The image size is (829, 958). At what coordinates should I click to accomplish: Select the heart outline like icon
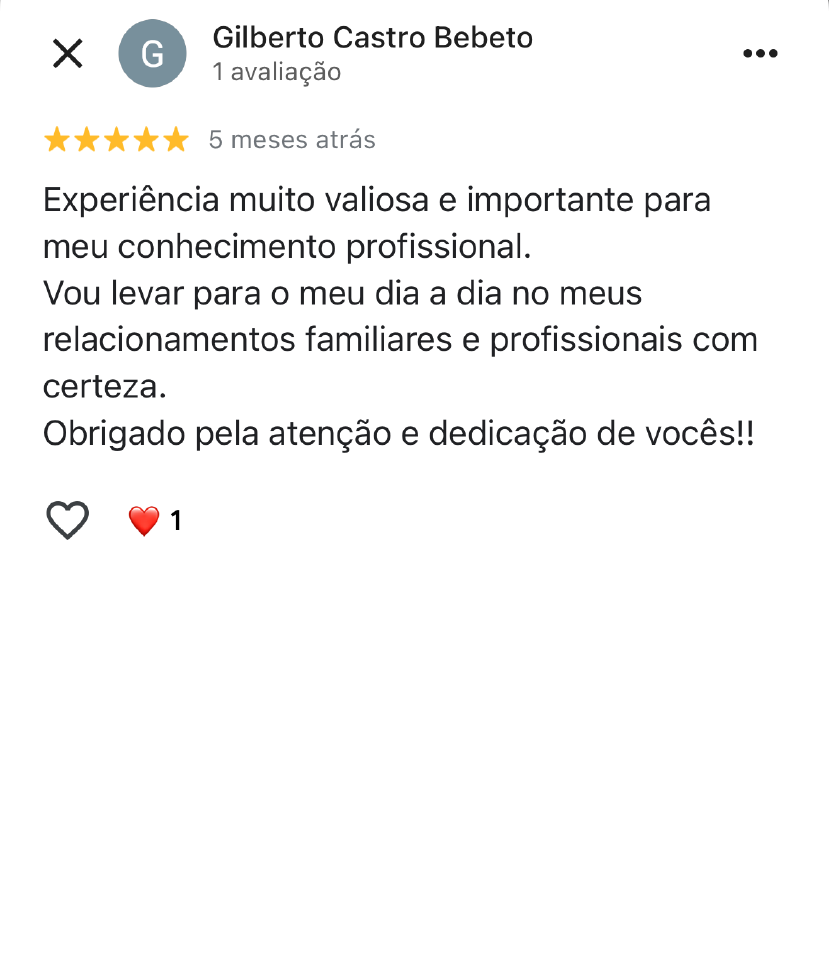click(x=67, y=519)
